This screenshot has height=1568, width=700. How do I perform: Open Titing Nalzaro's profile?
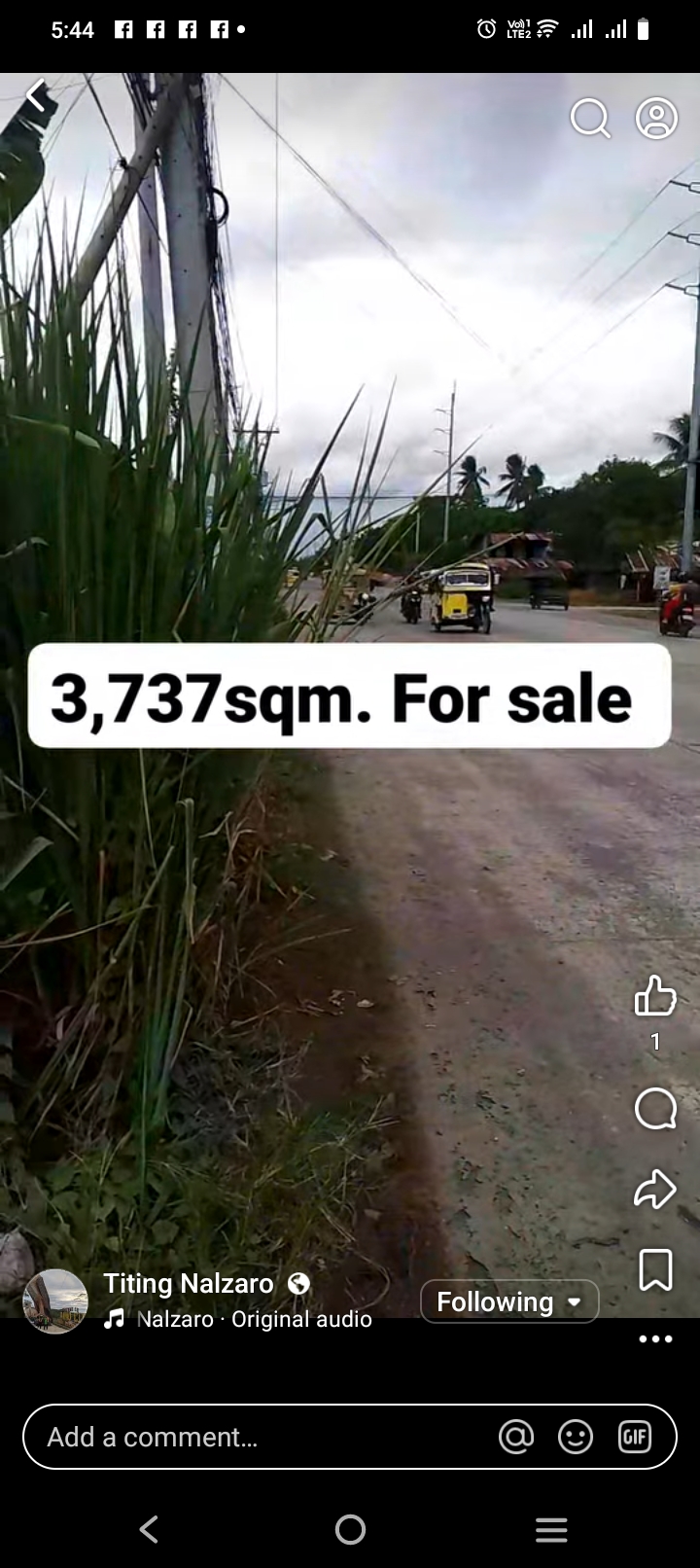(x=189, y=1284)
